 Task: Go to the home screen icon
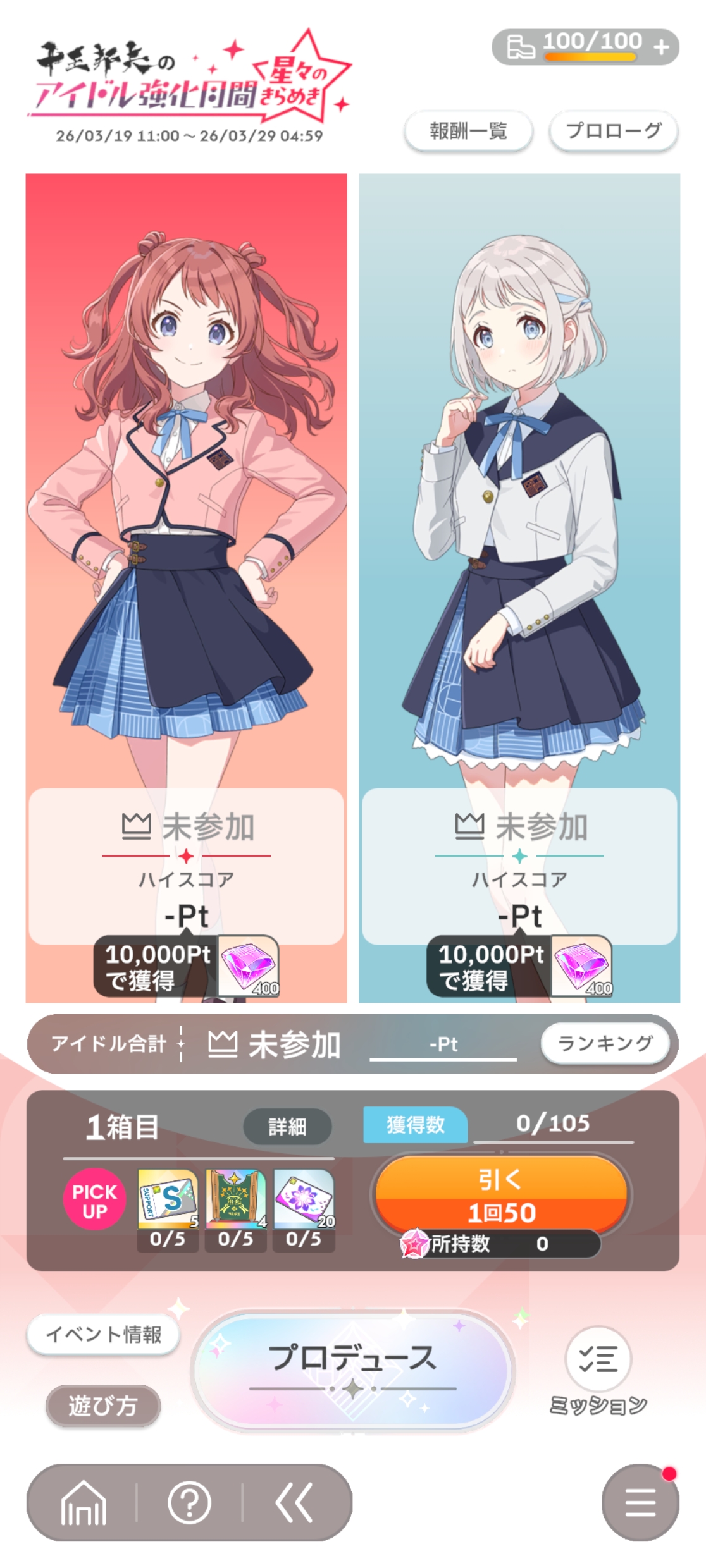[83, 1502]
